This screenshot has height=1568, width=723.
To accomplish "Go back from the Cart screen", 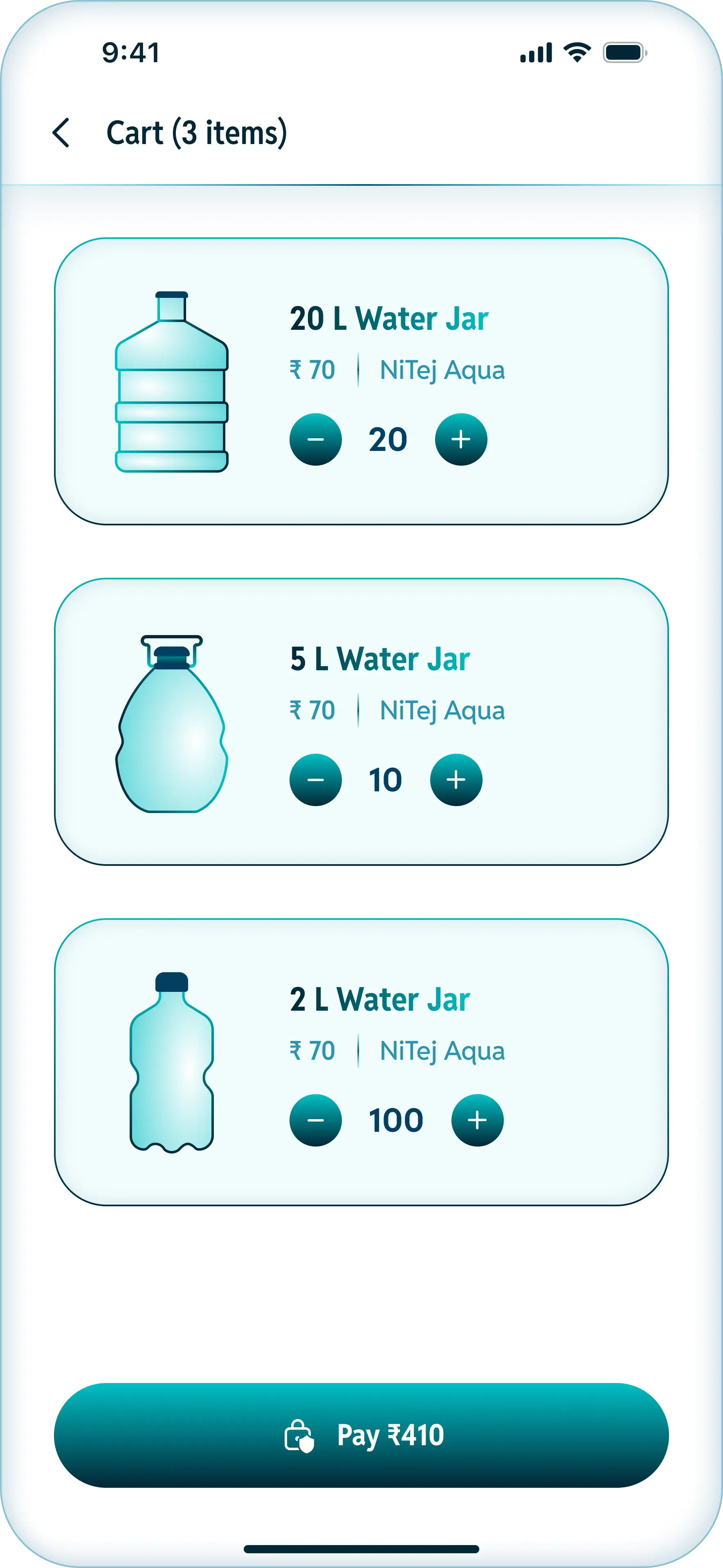I will tap(61, 133).
